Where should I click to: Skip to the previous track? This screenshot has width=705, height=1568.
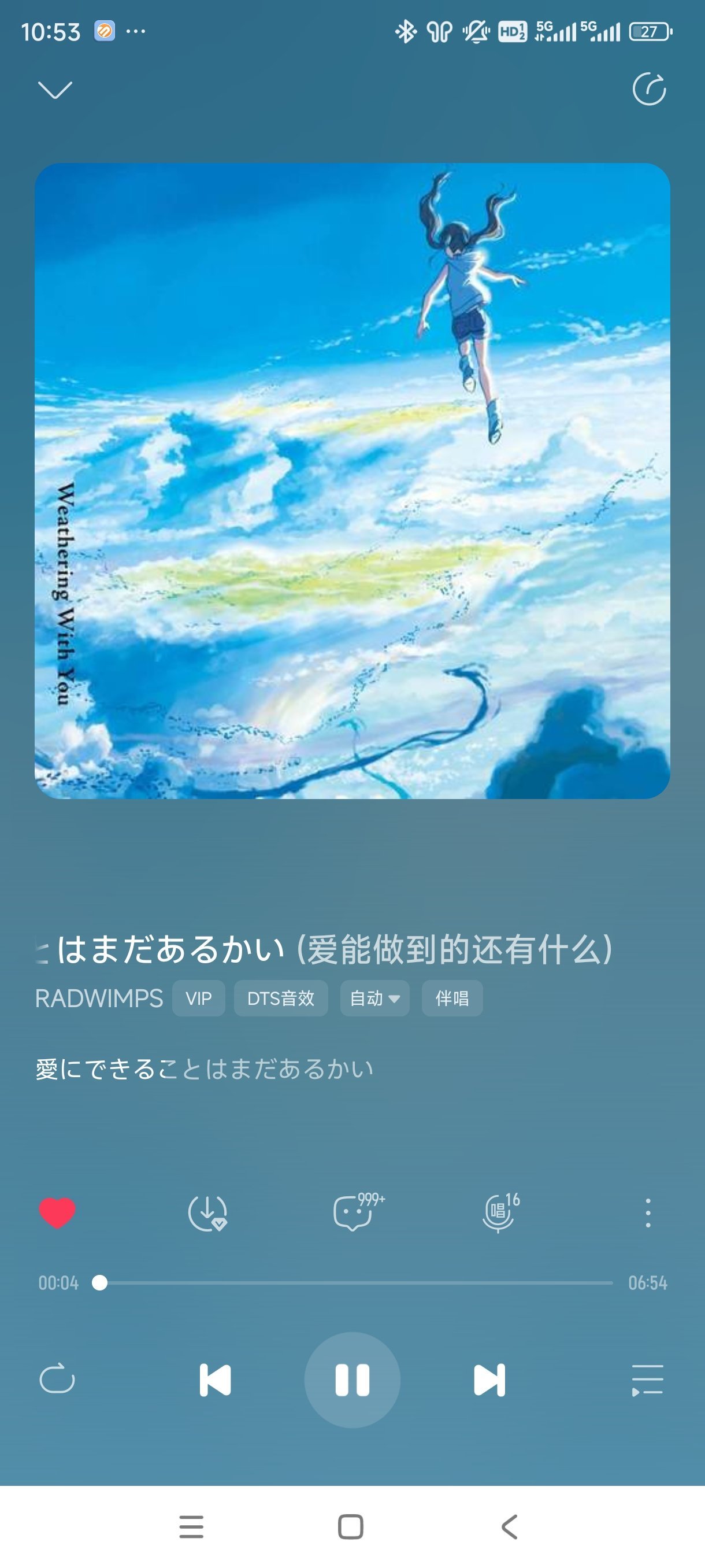[x=216, y=1380]
